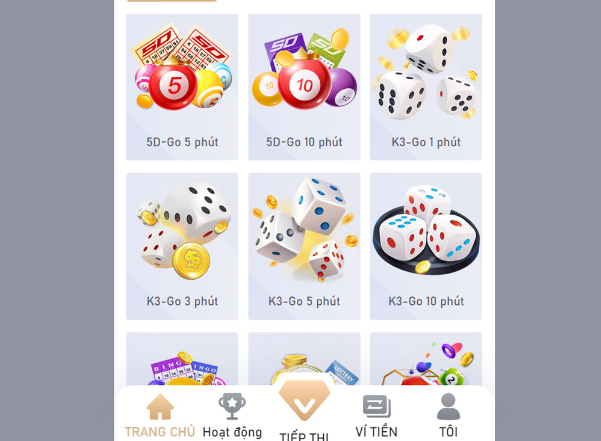Switch to the Hoạt động tab
601x441 pixels.
pos(232,415)
